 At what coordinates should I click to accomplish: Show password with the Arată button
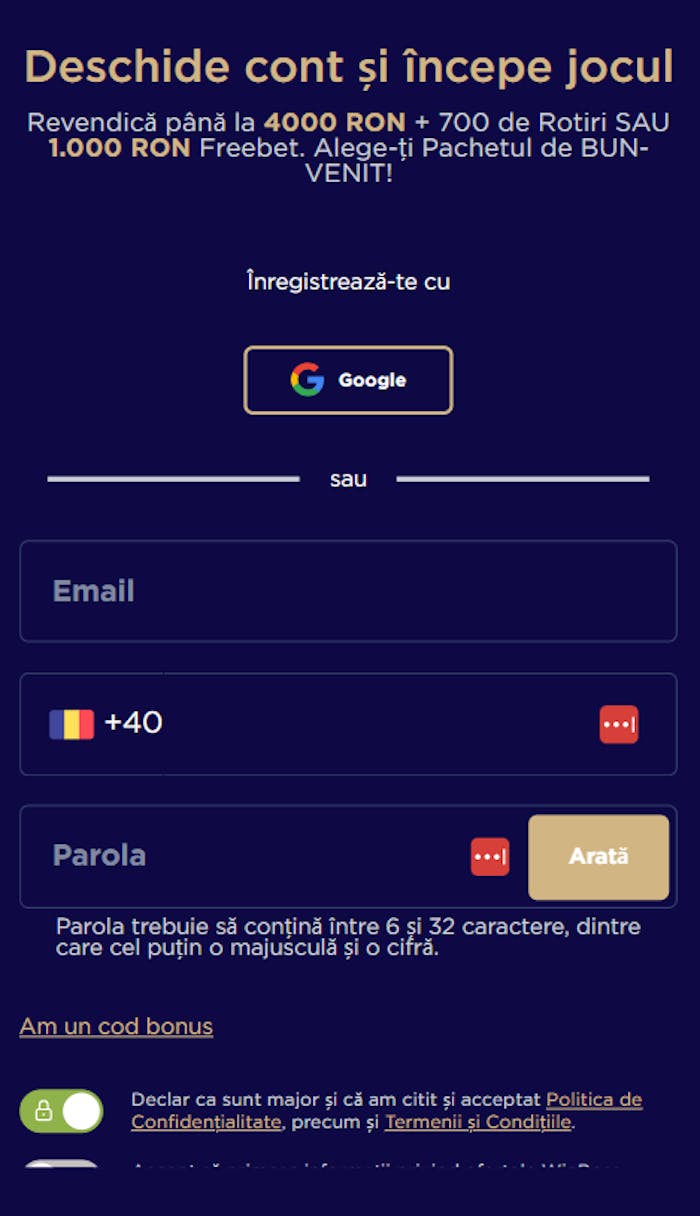click(598, 857)
